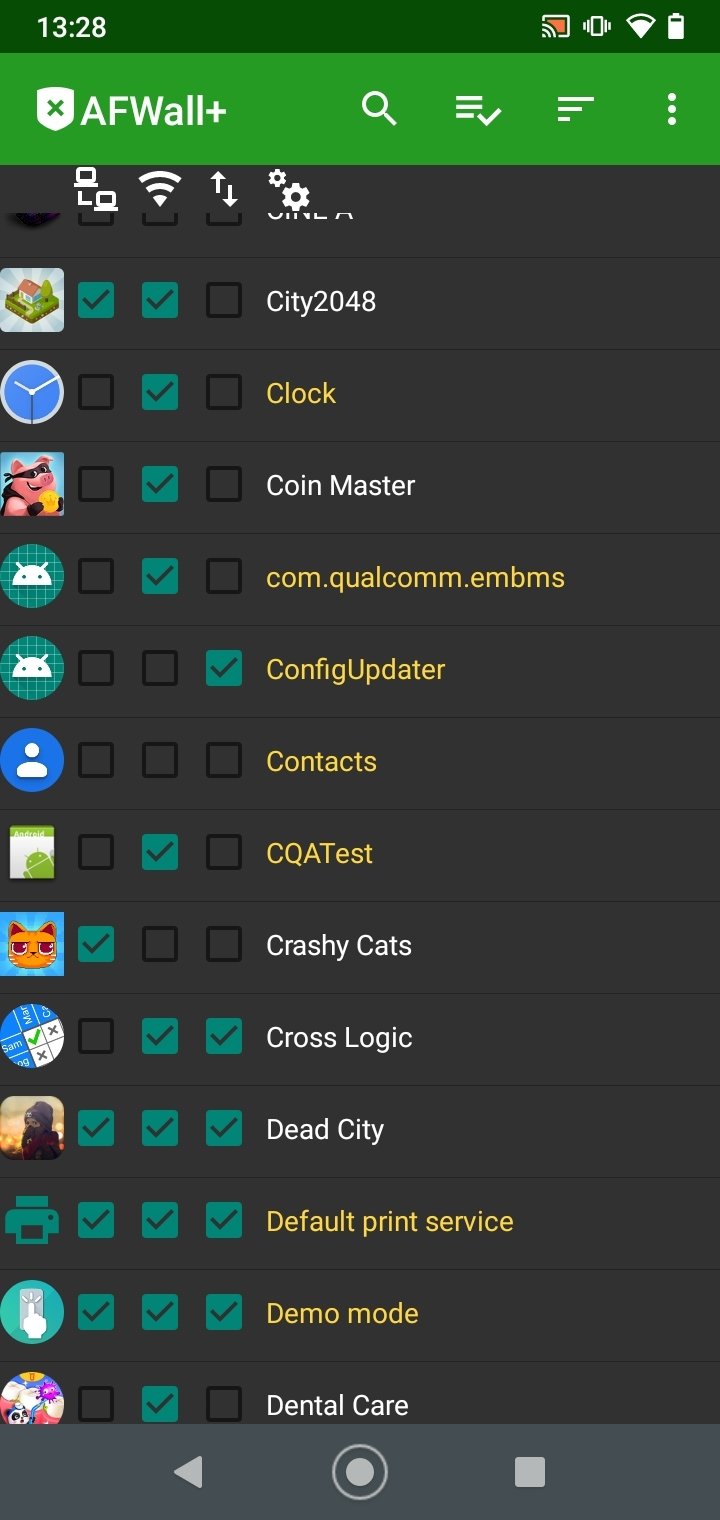720x1520 pixels.
Task: Enable Wi-Fi checkbox for Contacts
Action: [x=160, y=761]
